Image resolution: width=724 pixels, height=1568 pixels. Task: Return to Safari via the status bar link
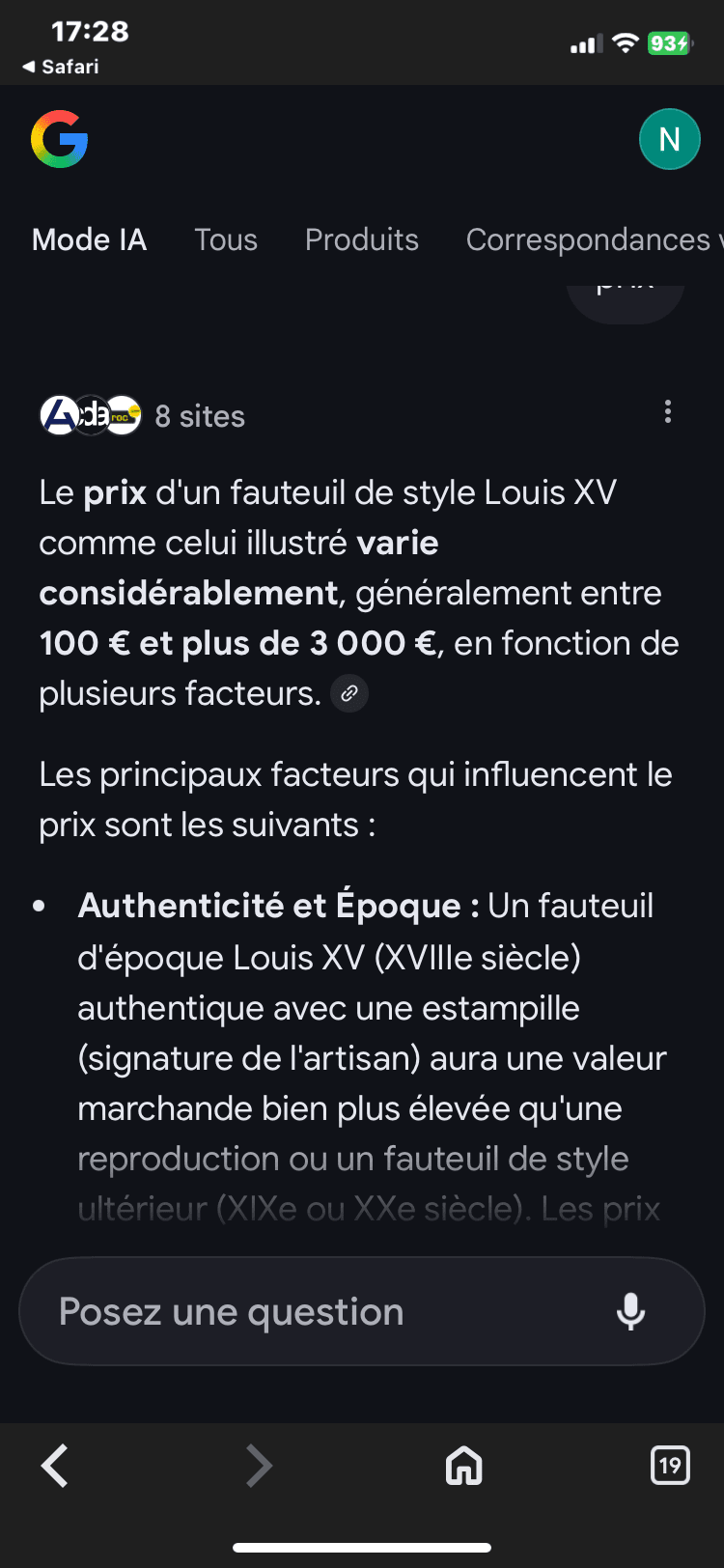click(61, 67)
